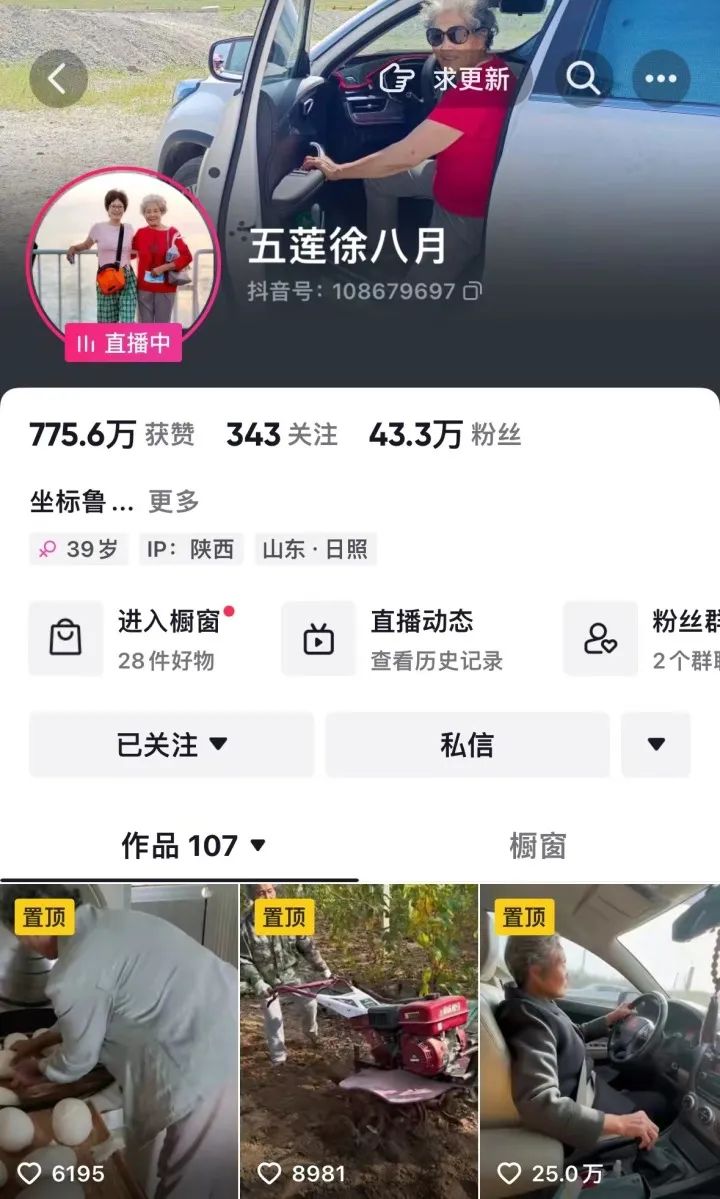The image size is (720, 1199).
Task: Expand the bio with 更多
Action: coord(174,502)
